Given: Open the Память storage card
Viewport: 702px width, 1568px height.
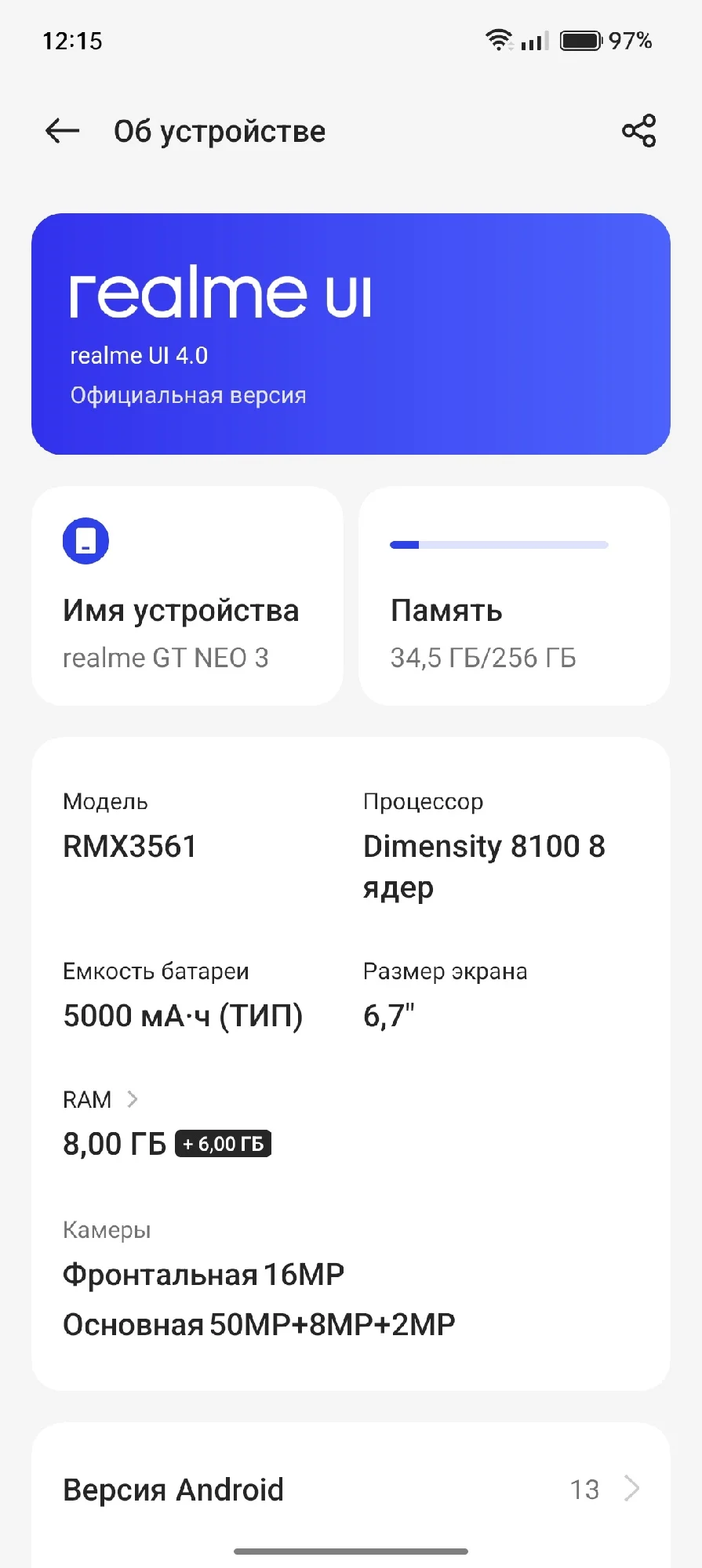Looking at the screenshot, I should click(x=515, y=596).
